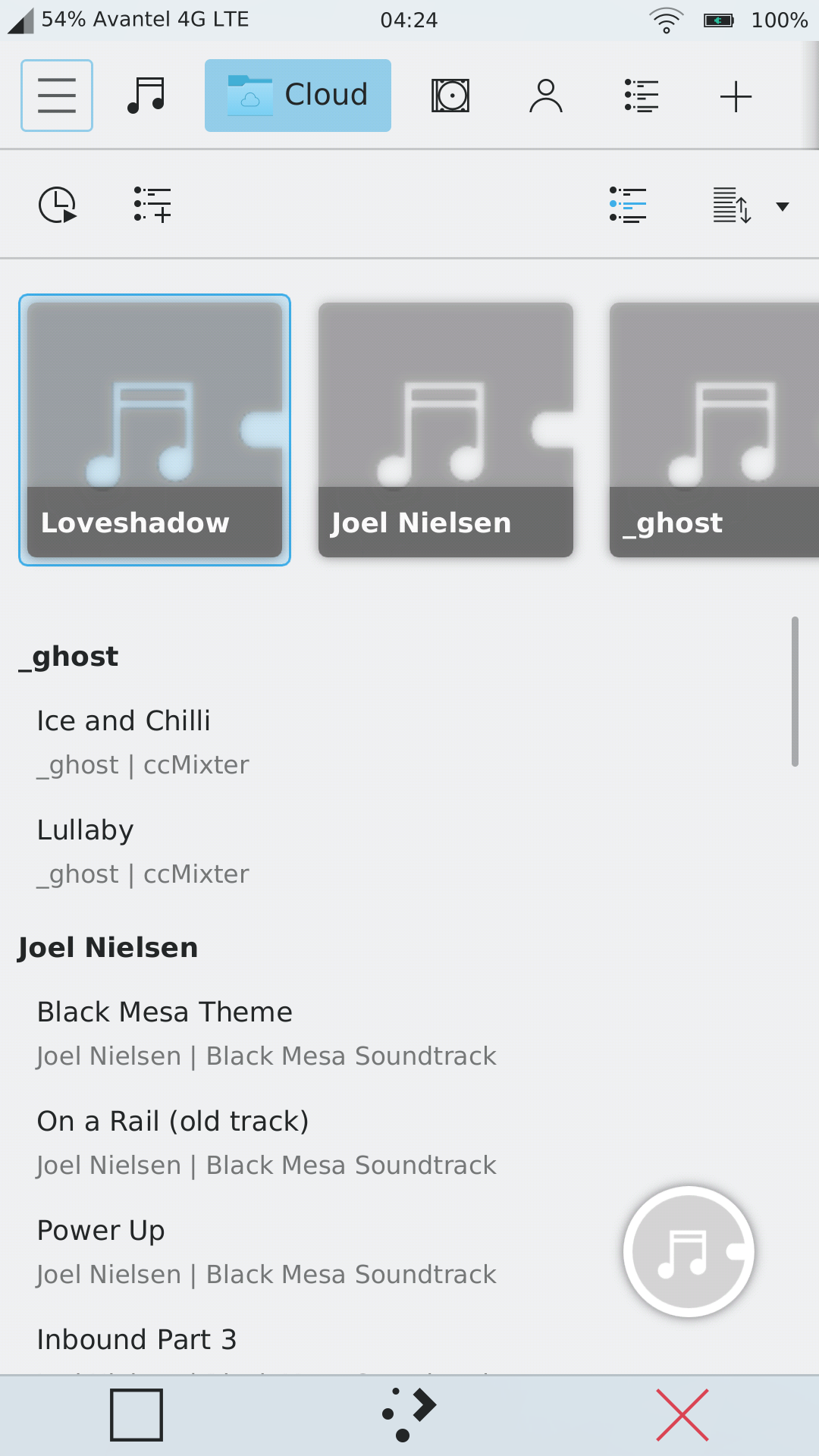819x1456 pixels.
Task: Open the playlists tab
Action: point(642,96)
